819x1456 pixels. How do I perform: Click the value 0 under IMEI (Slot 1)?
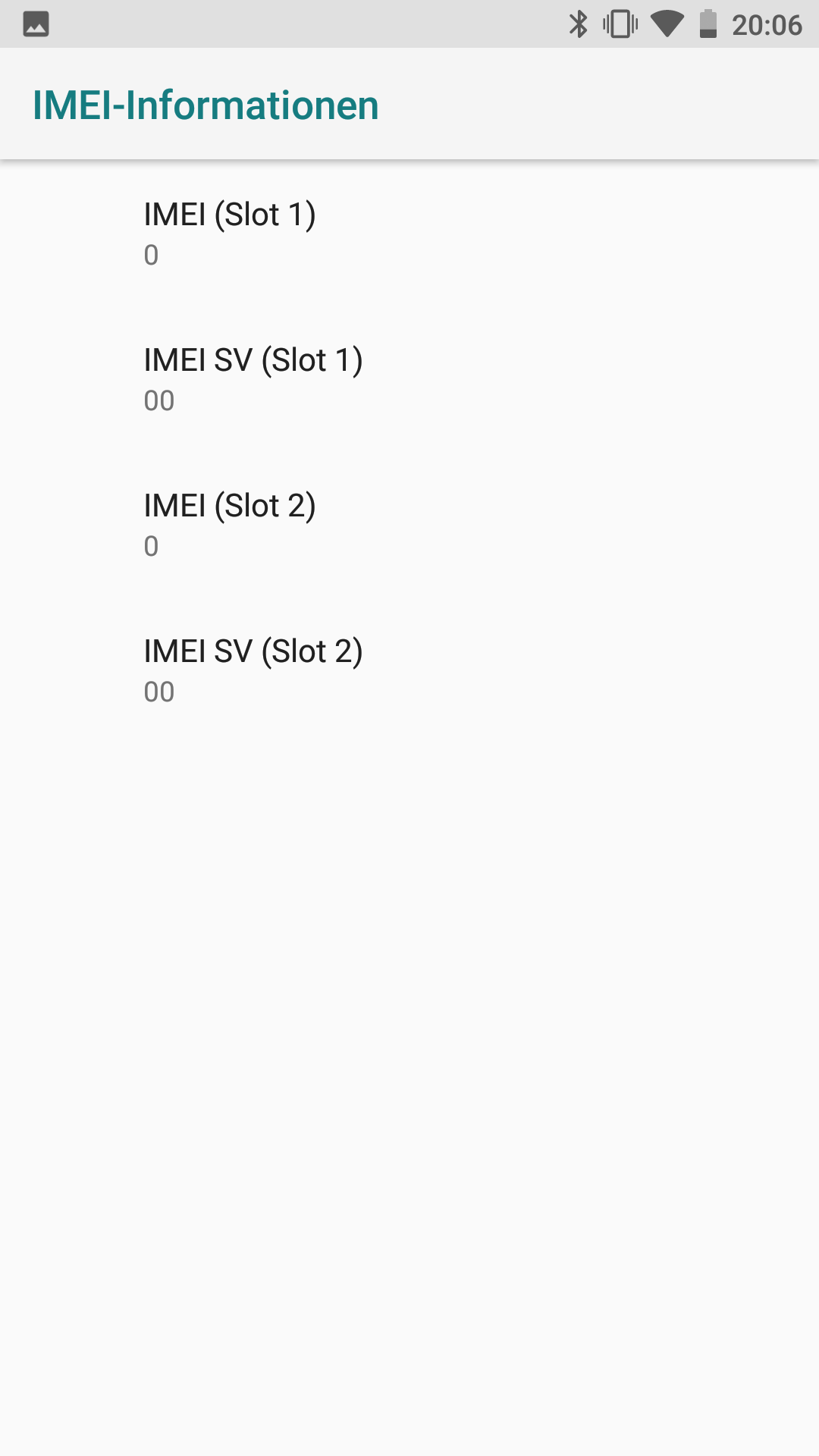[x=151, y=256]
